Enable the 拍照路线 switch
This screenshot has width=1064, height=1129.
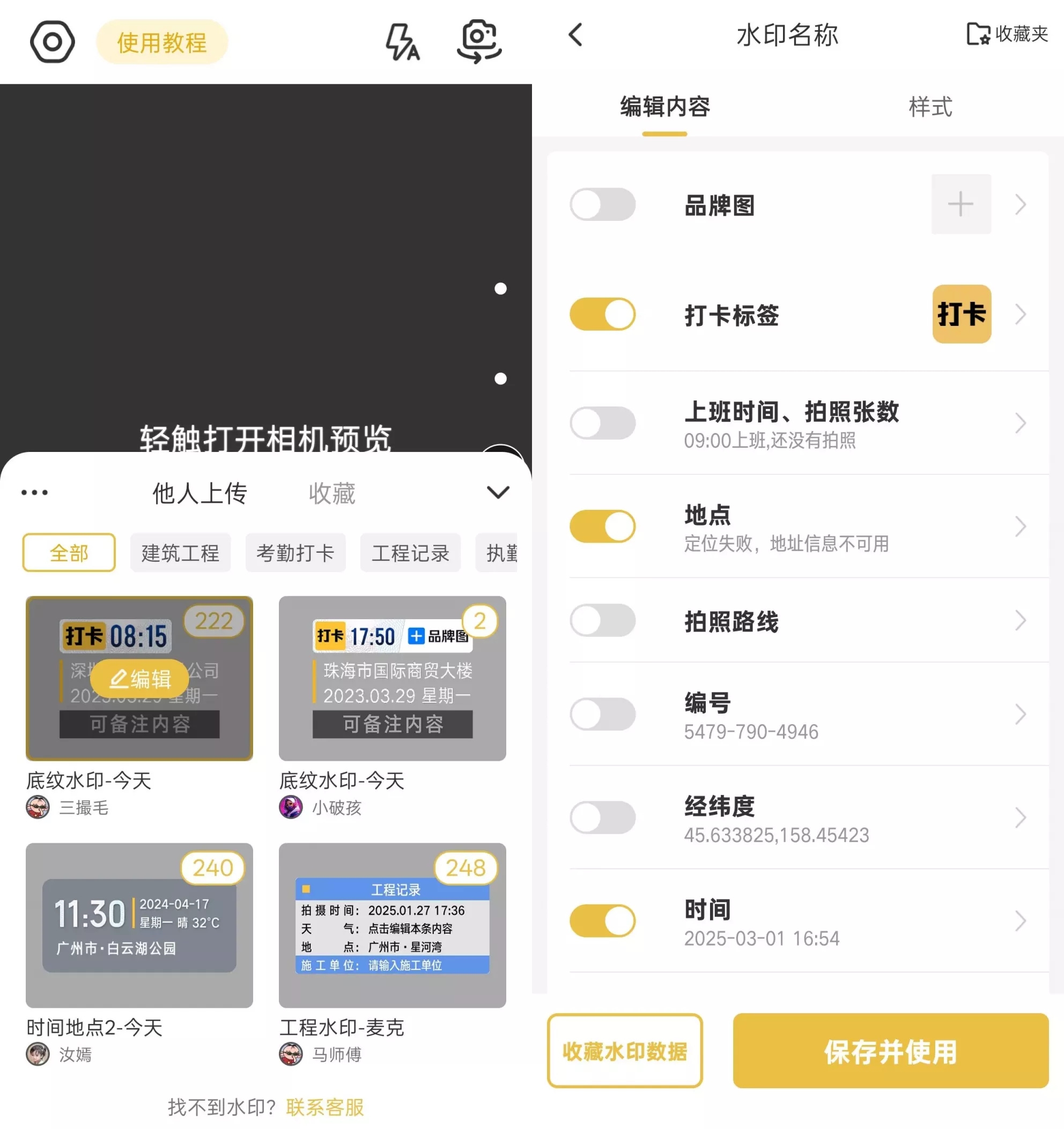click(x=602, y=620)
